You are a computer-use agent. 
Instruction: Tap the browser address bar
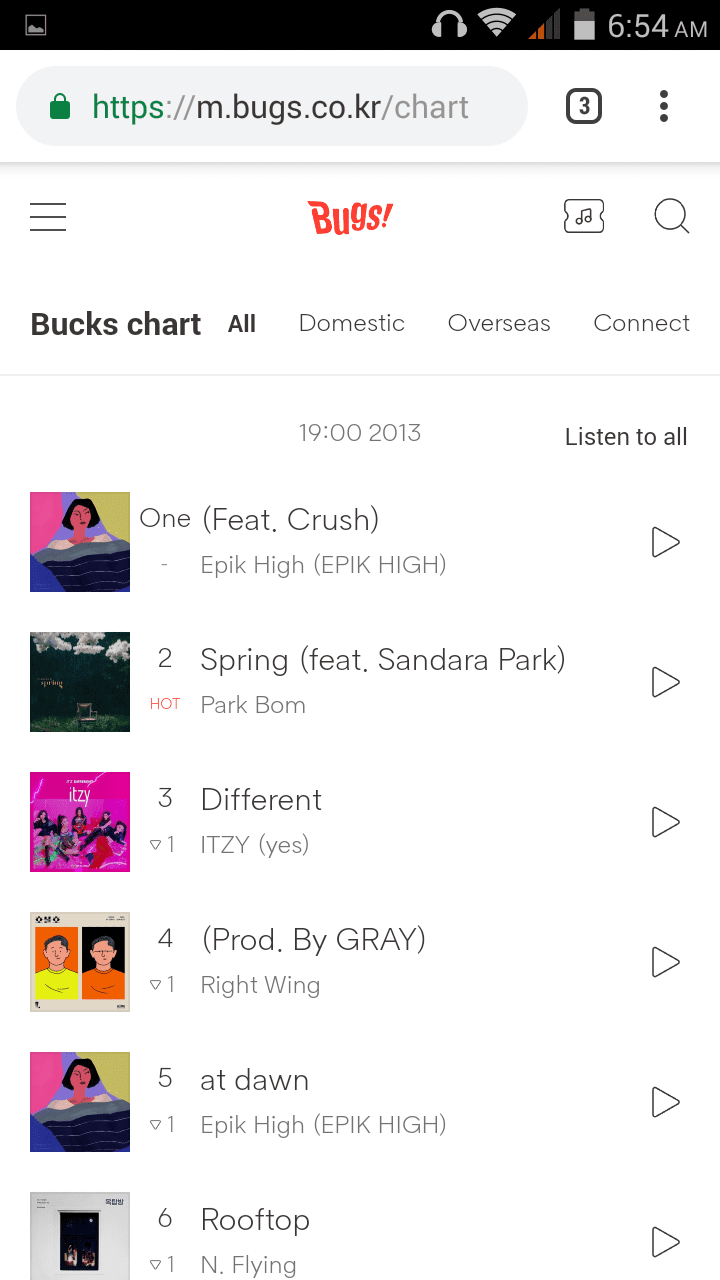(272, 106)
